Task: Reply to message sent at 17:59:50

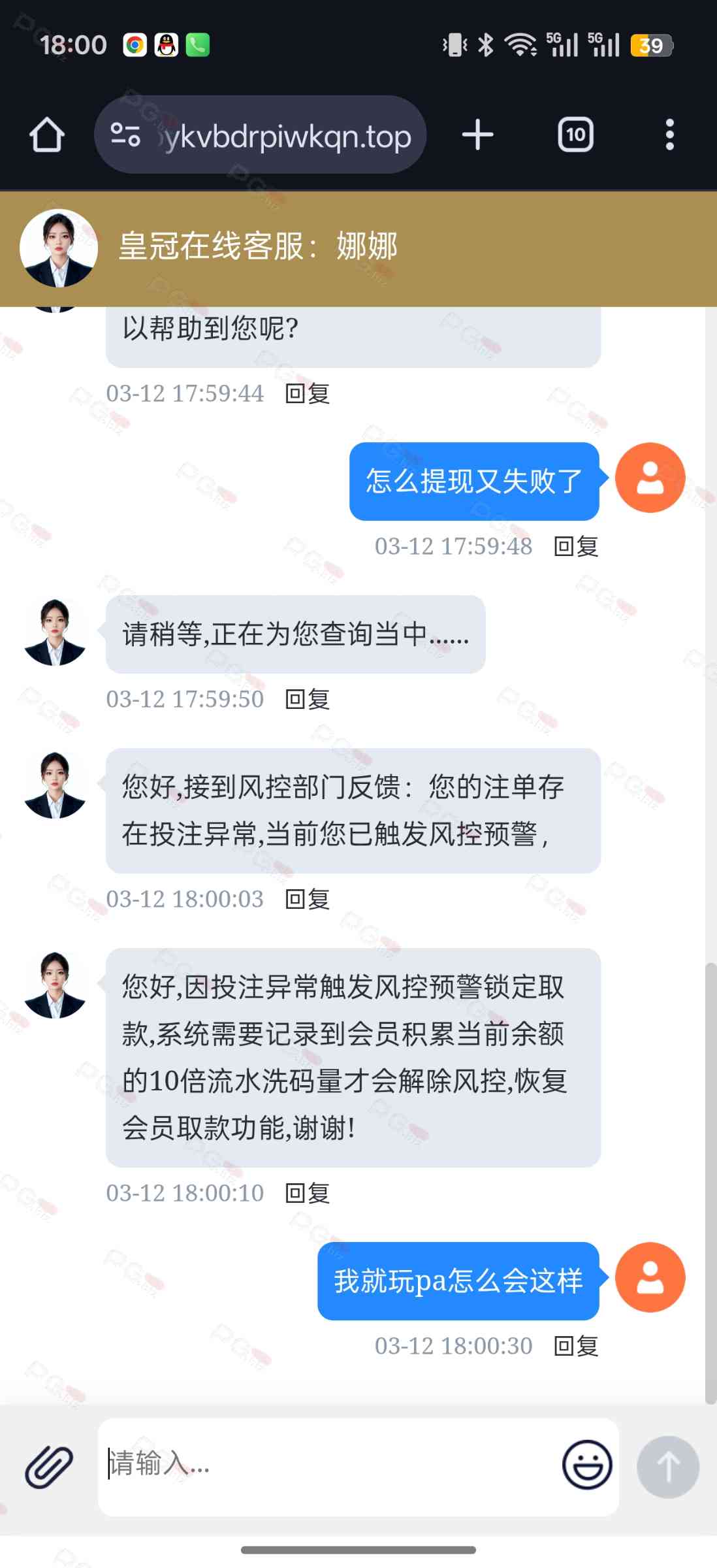Action: pyautogui.click(x=308, y=700)
